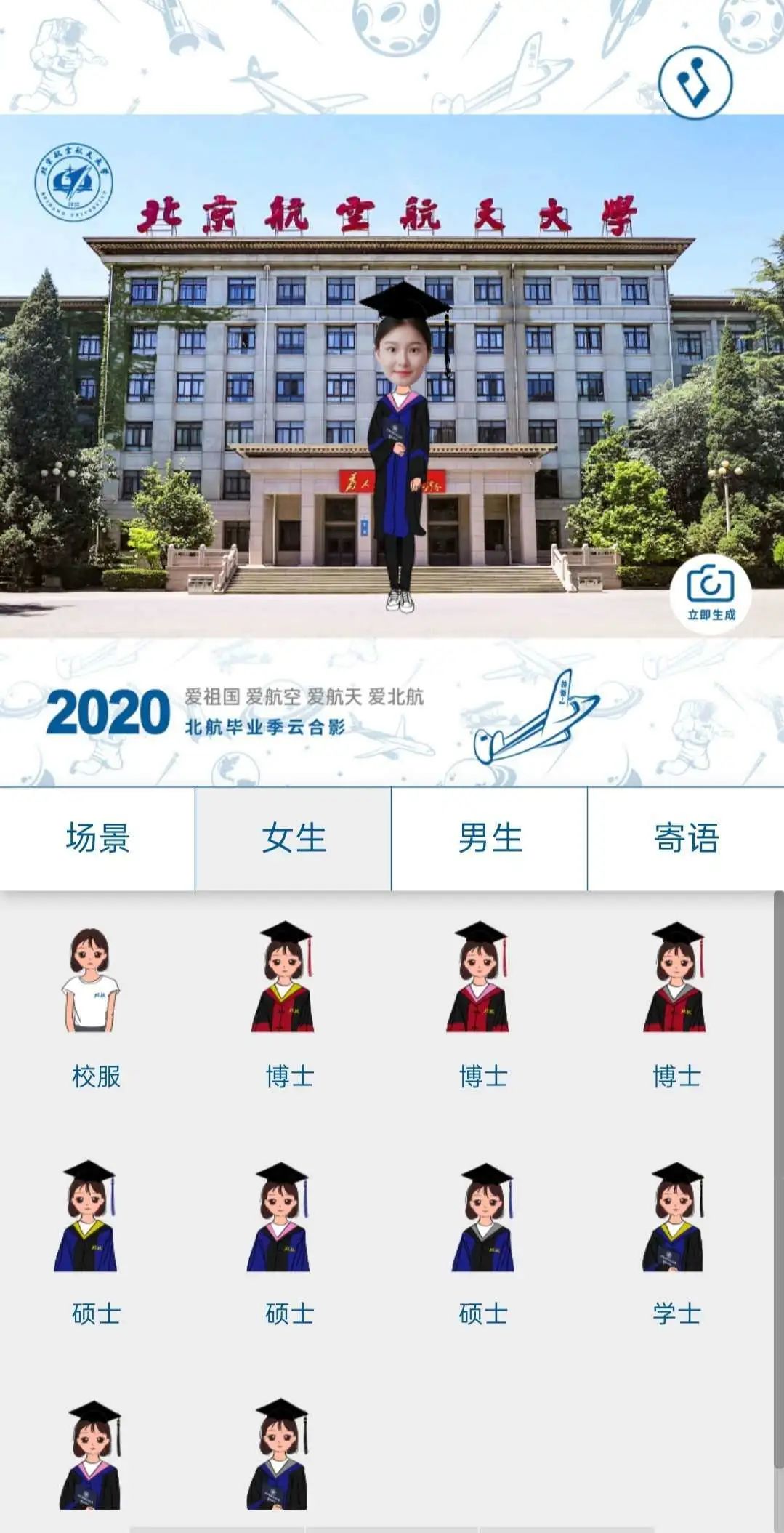Open the 寄语 tab
The height and width of the screenshot is (1533, 784).
(x=686, y=838)
